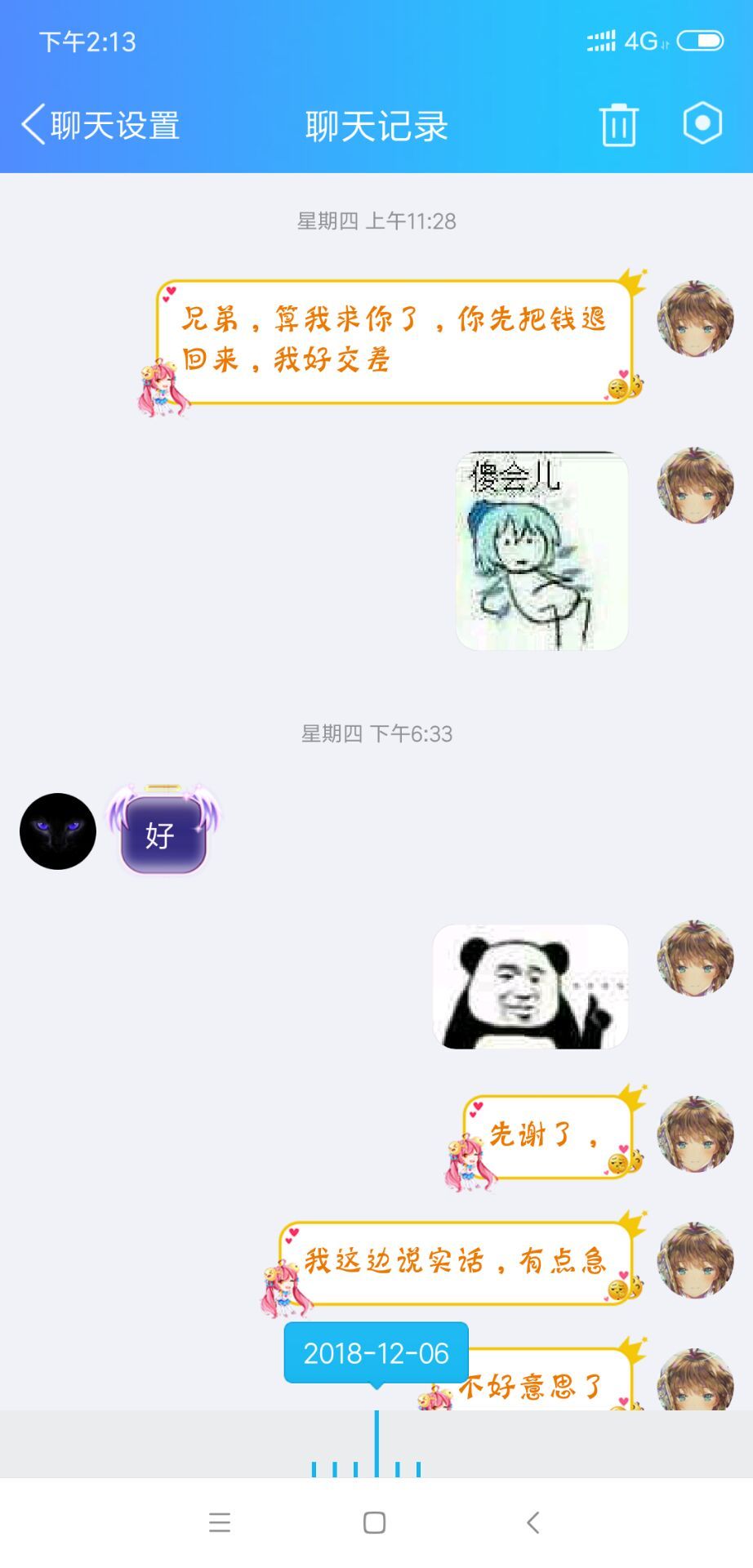Open the 傻会儿 meme image
This screenshot has height=1568, width=753.
pyautogui.click(x=541, y=551)
